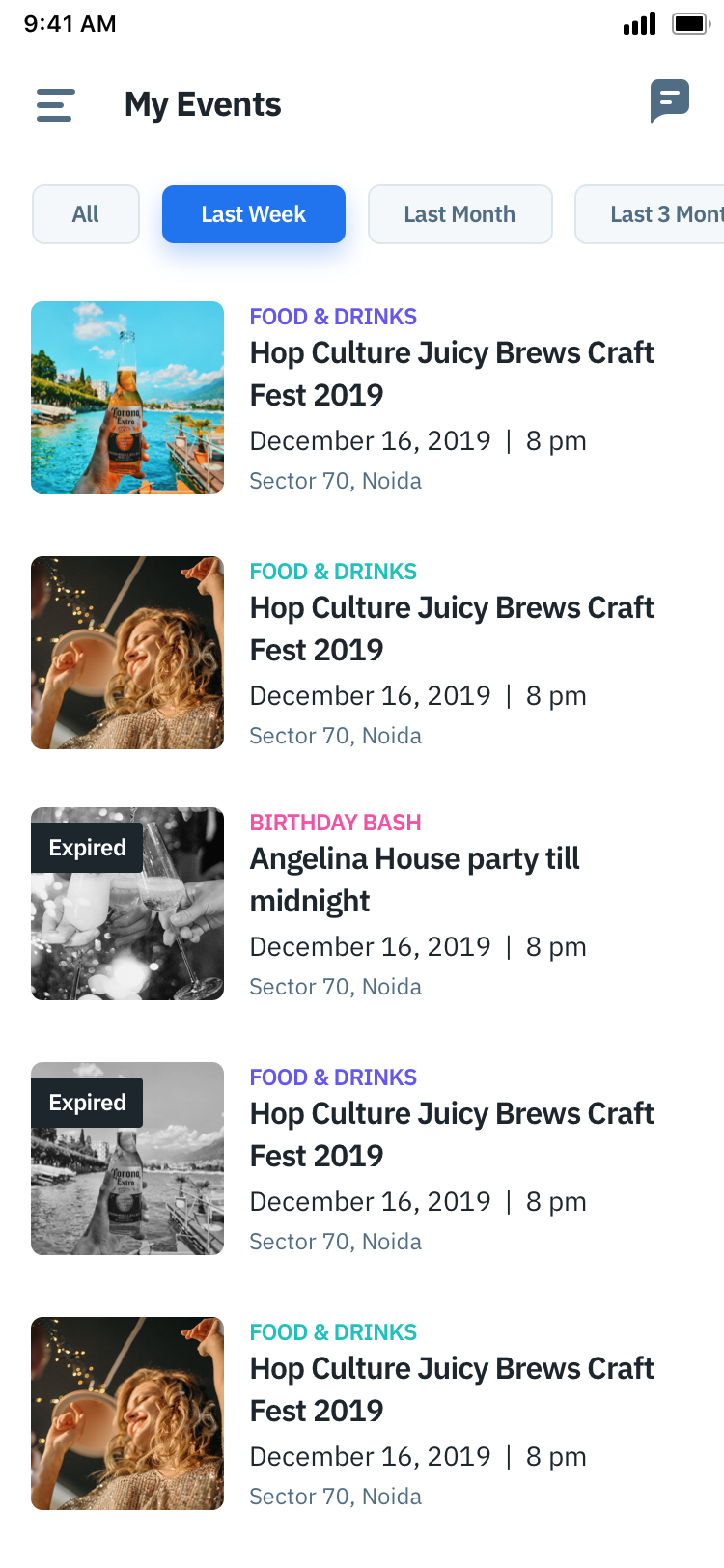Select the Last Week filter chip

pos(253,214)
